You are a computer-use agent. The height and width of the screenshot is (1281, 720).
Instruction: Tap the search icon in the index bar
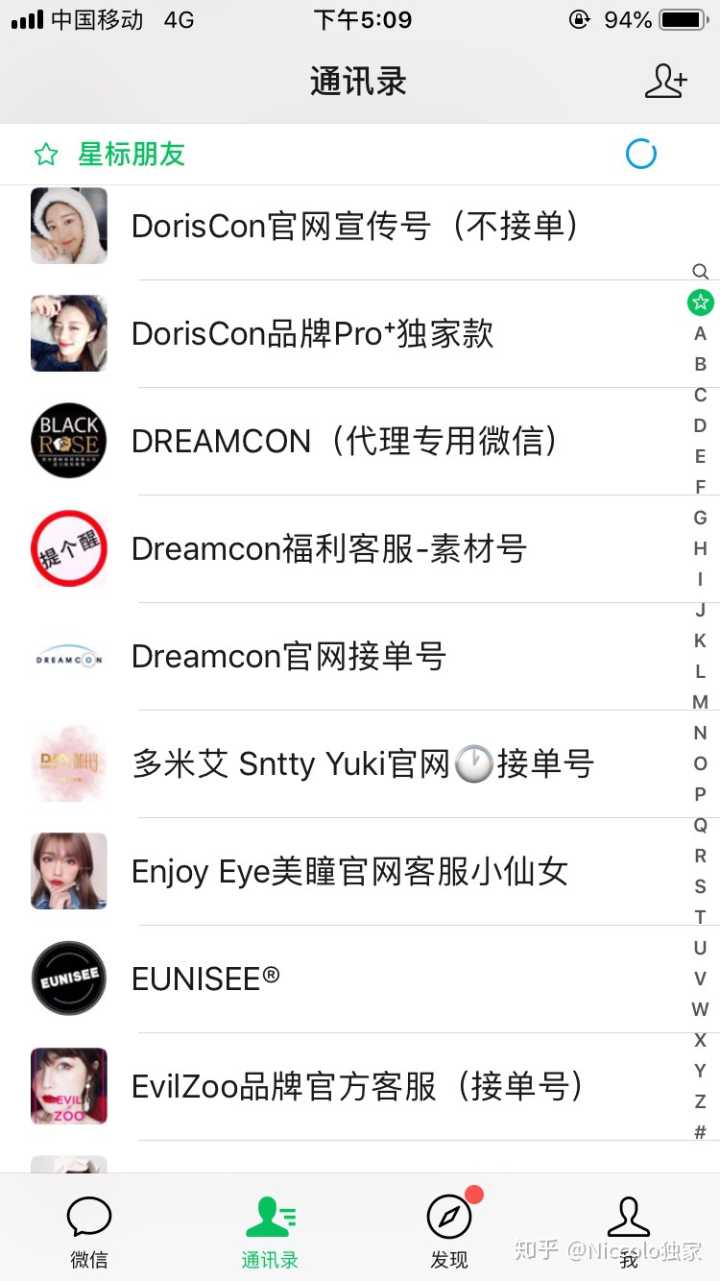click(x=700, y=271)
